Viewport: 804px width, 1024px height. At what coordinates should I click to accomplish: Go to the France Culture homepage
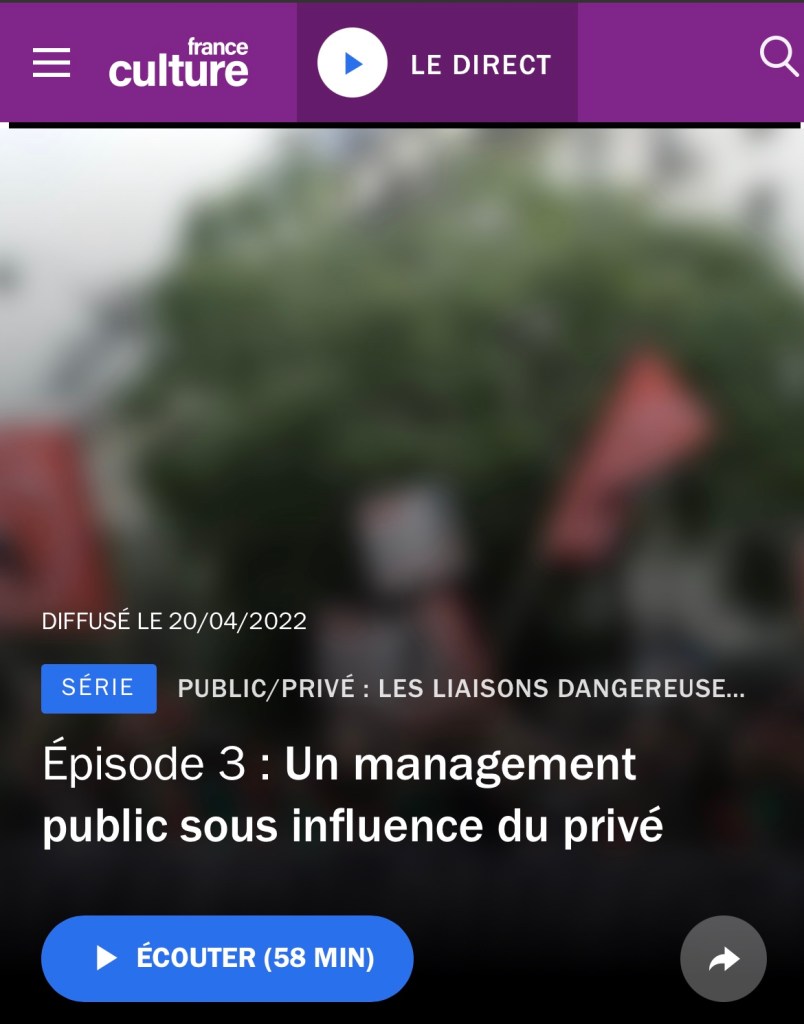click(179, 63)
